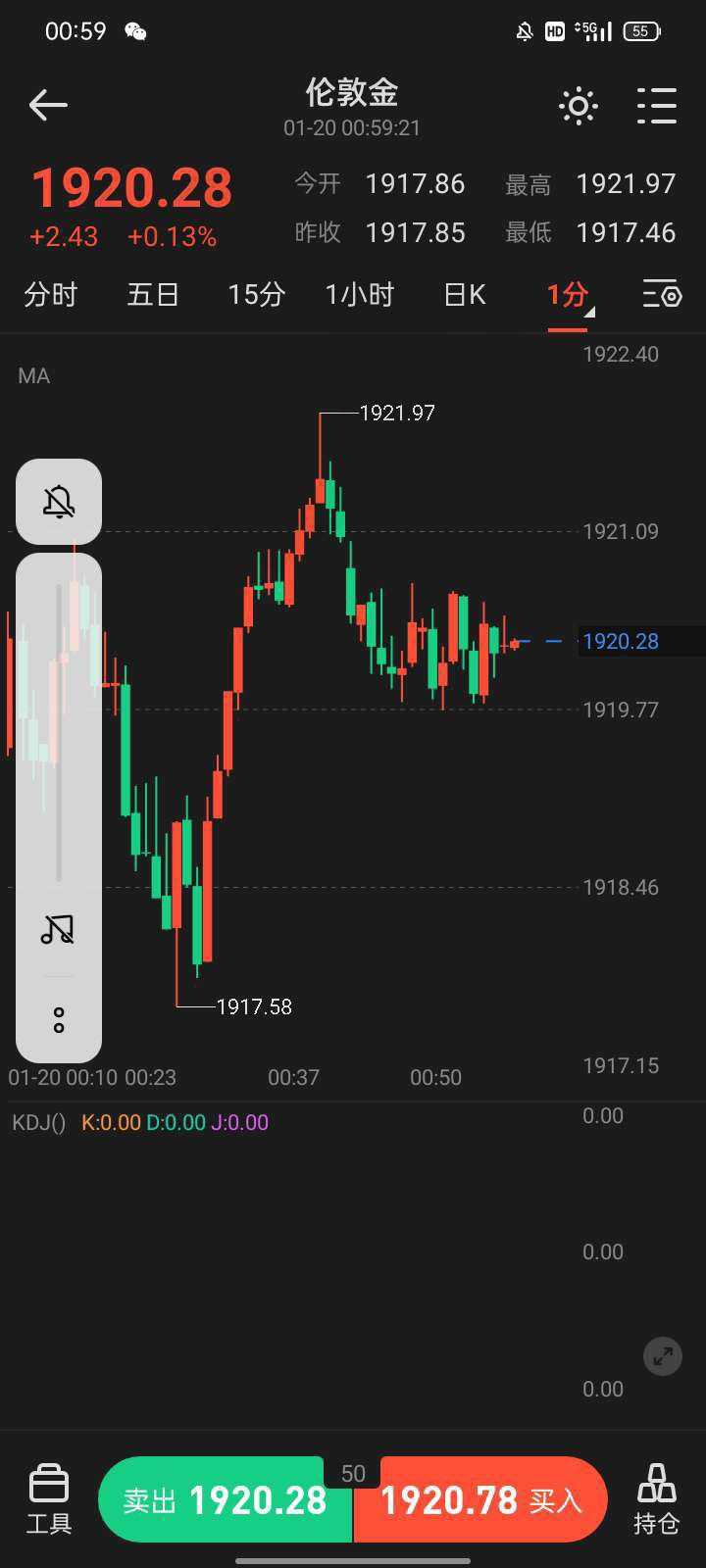
Task: Switch to the 日K chart tab
Action: click(465, 294)
